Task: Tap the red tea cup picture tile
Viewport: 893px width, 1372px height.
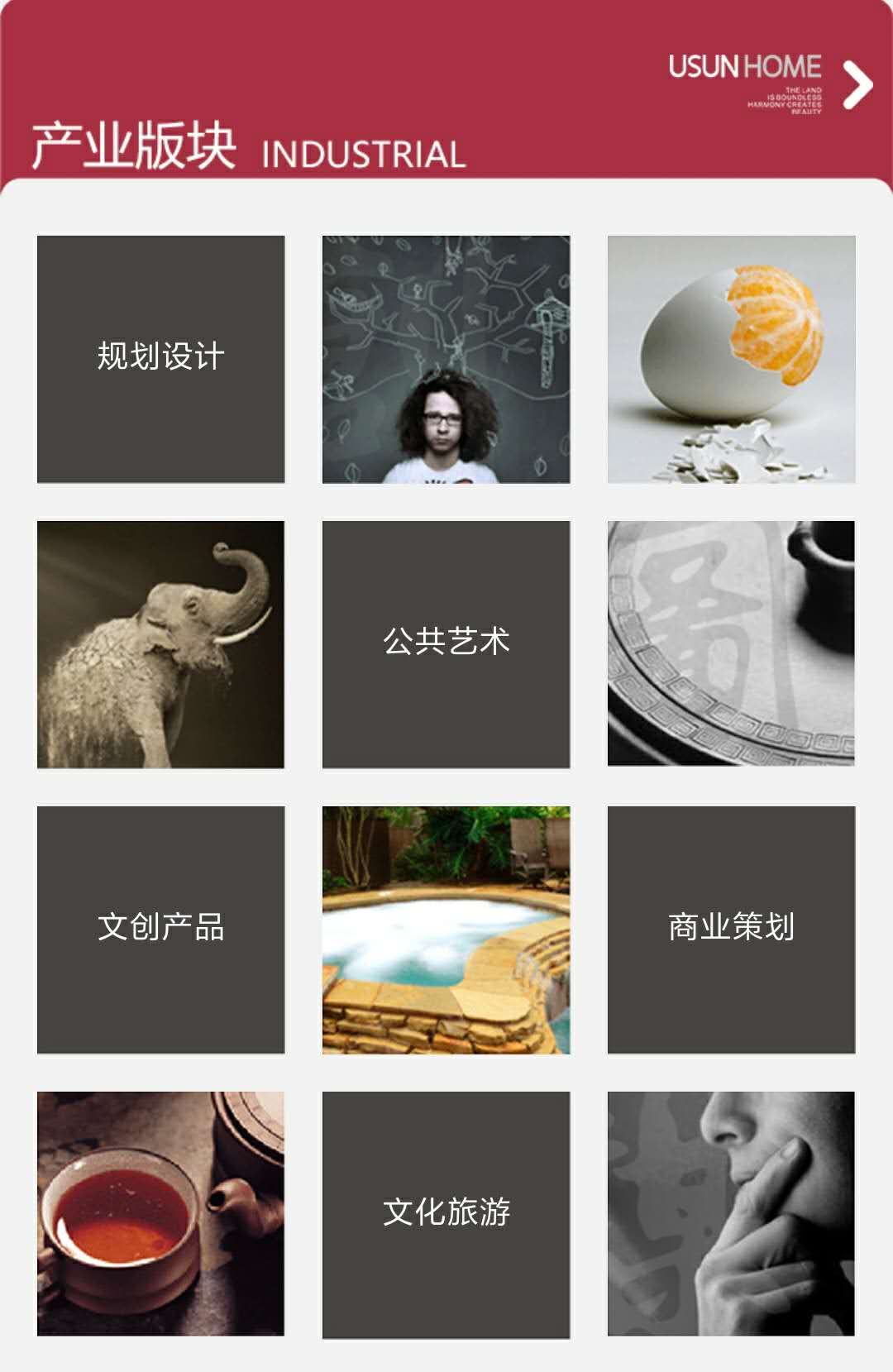Action: tap(160, 1213)
